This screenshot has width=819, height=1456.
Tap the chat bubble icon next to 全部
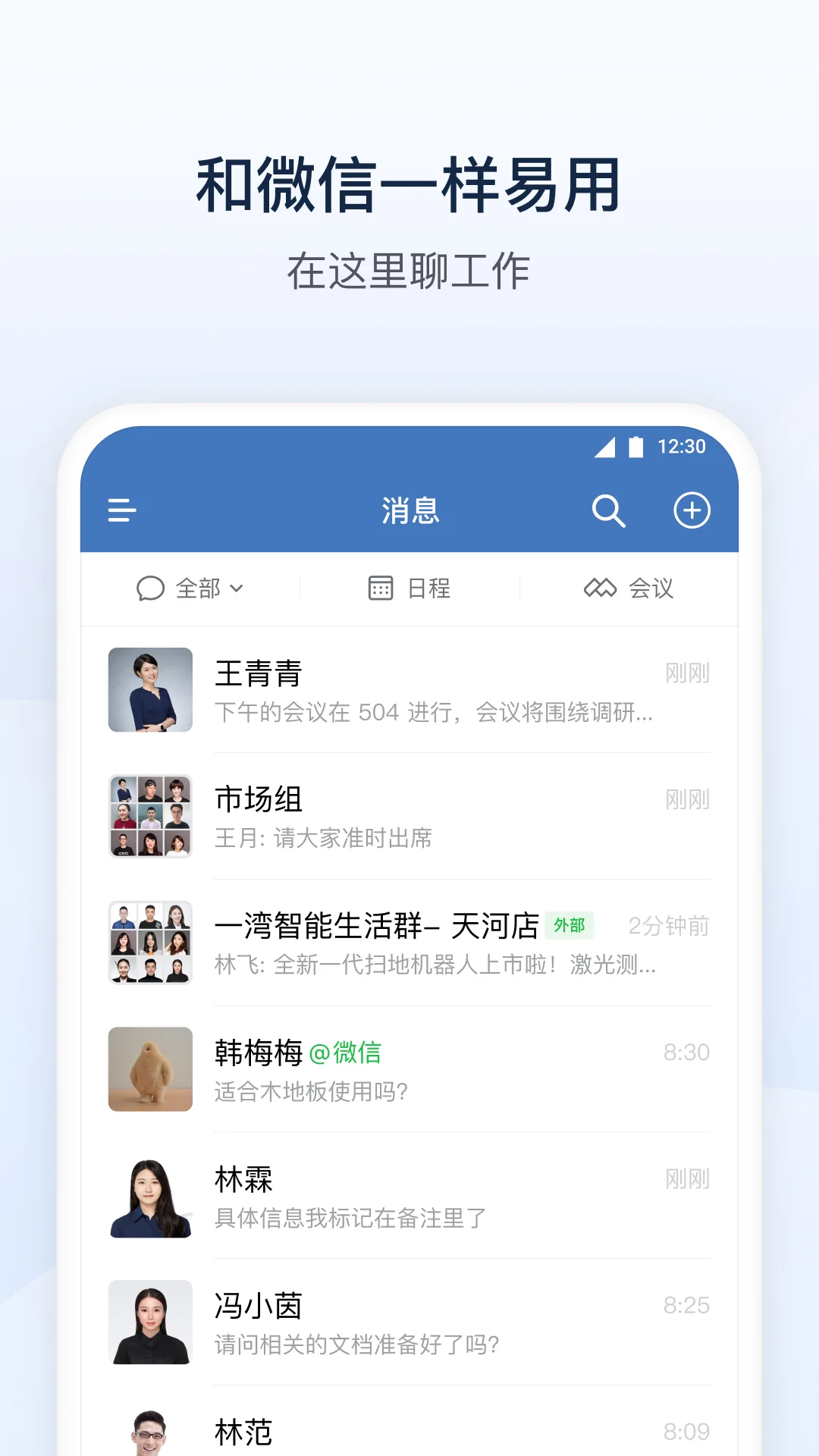(149, 588)
